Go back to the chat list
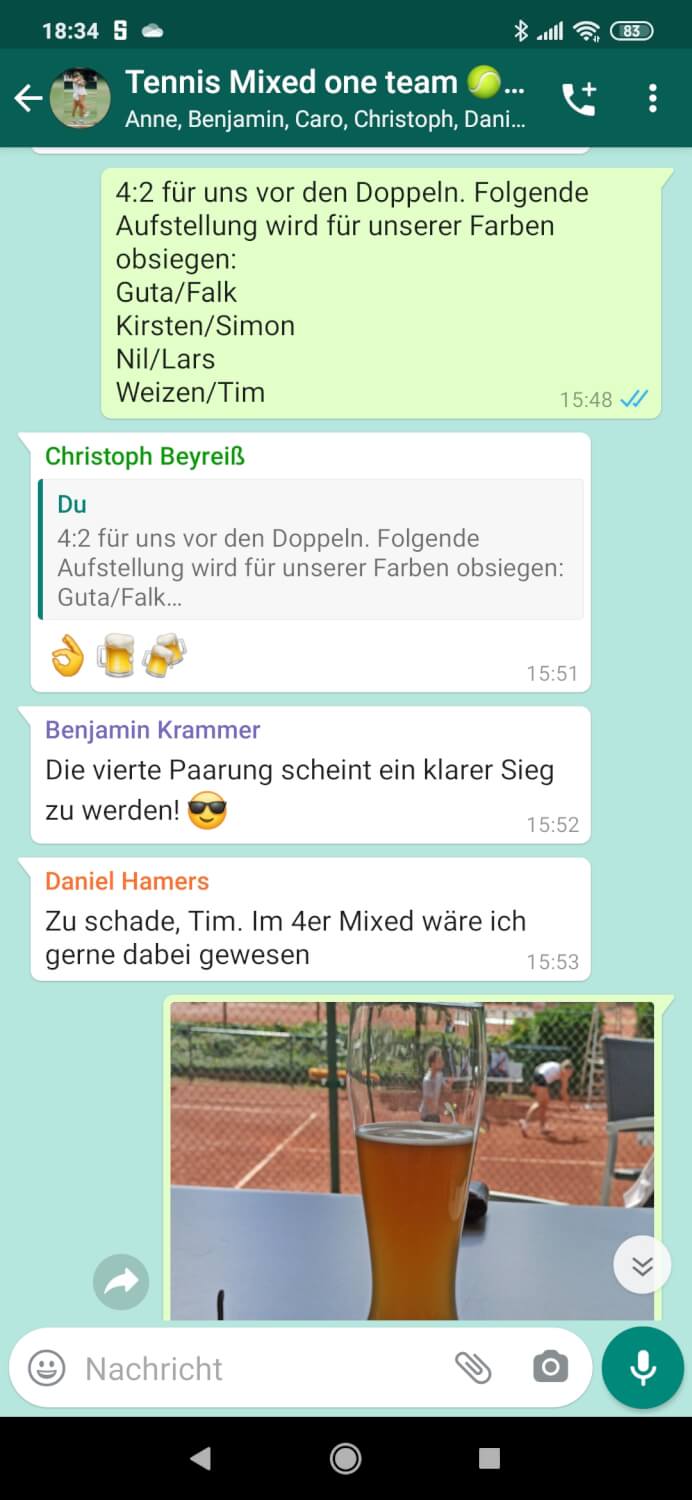The width and height of the screenshot is (692, 1500). click(27, 98)
